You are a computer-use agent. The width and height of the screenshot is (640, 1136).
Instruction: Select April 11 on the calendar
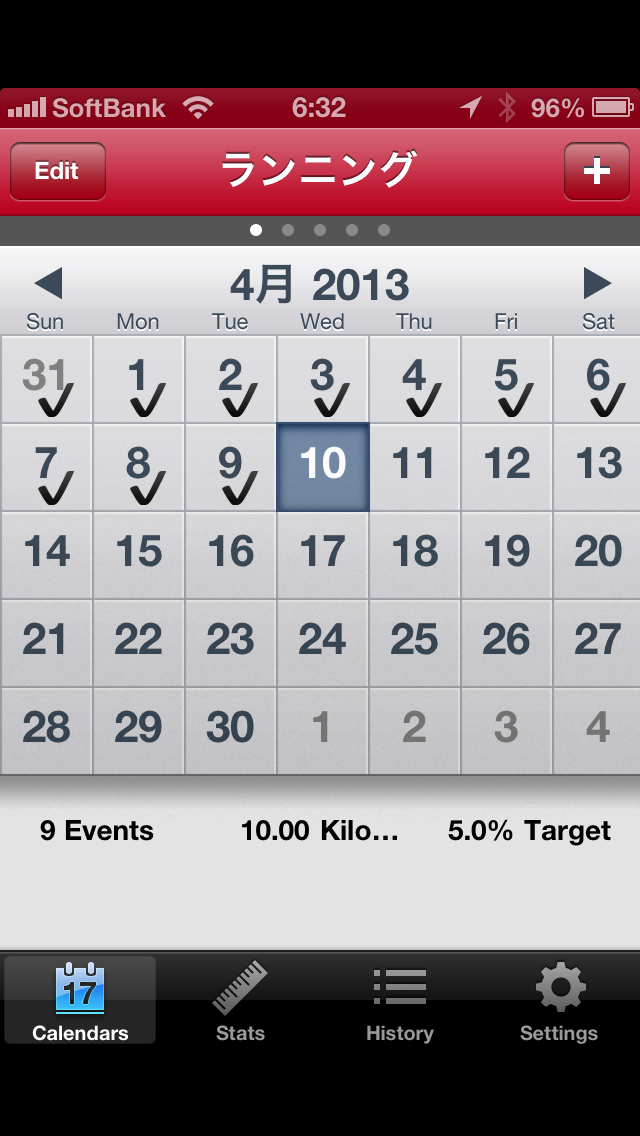pos(414,467)
